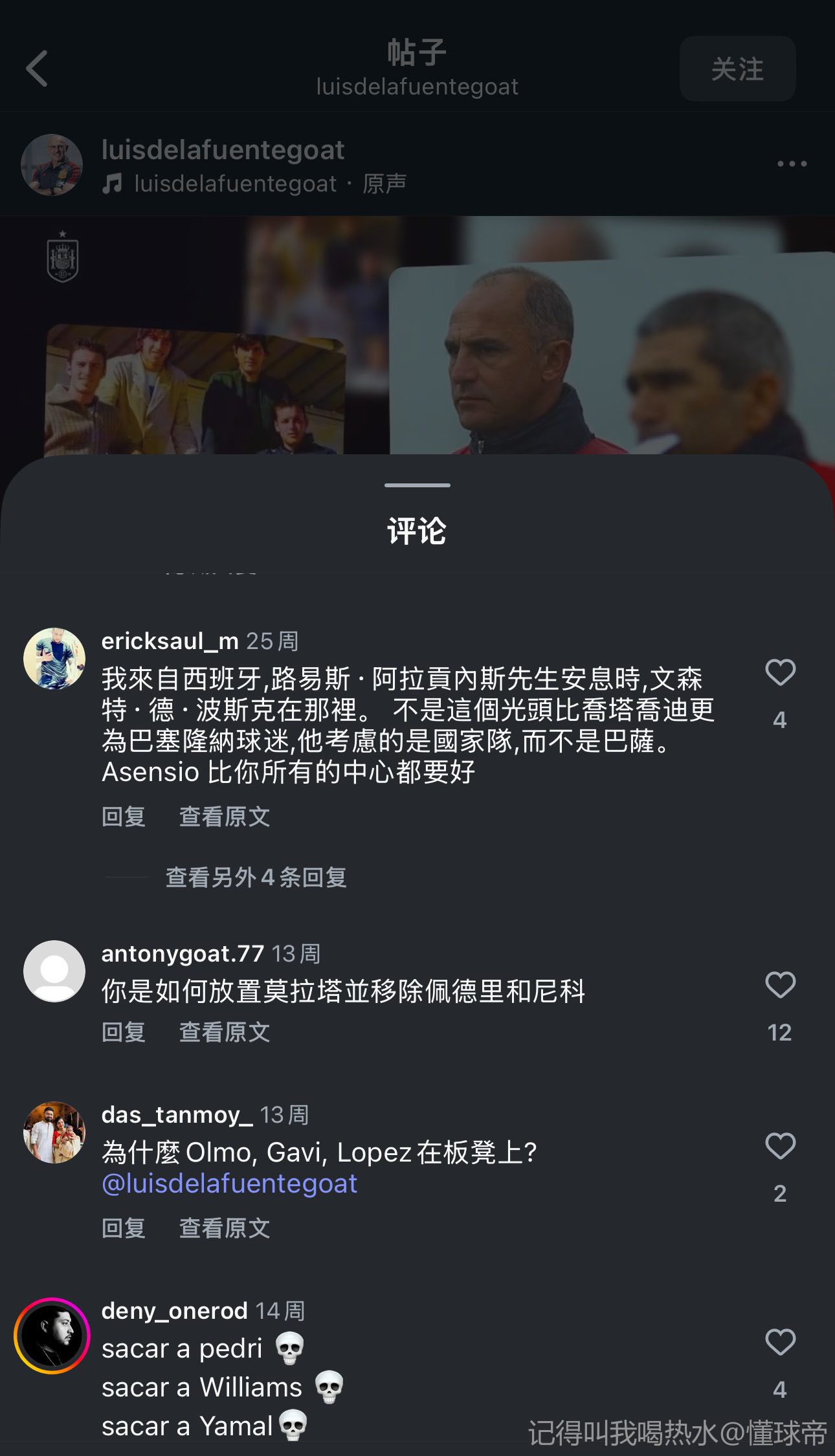
Task: Expand 查看另外4条回复 replies
Action: click(x=256, y=877)
